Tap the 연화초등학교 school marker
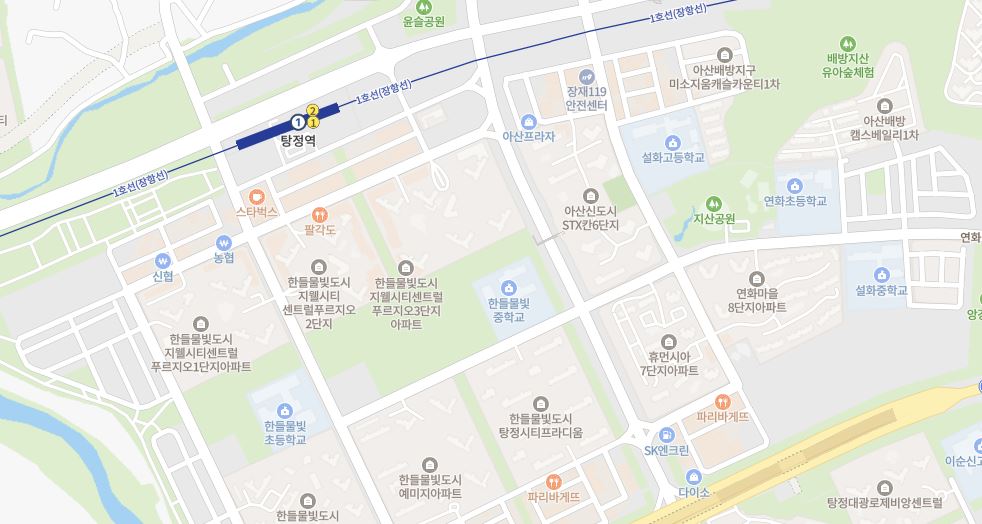 click(795, 185)
